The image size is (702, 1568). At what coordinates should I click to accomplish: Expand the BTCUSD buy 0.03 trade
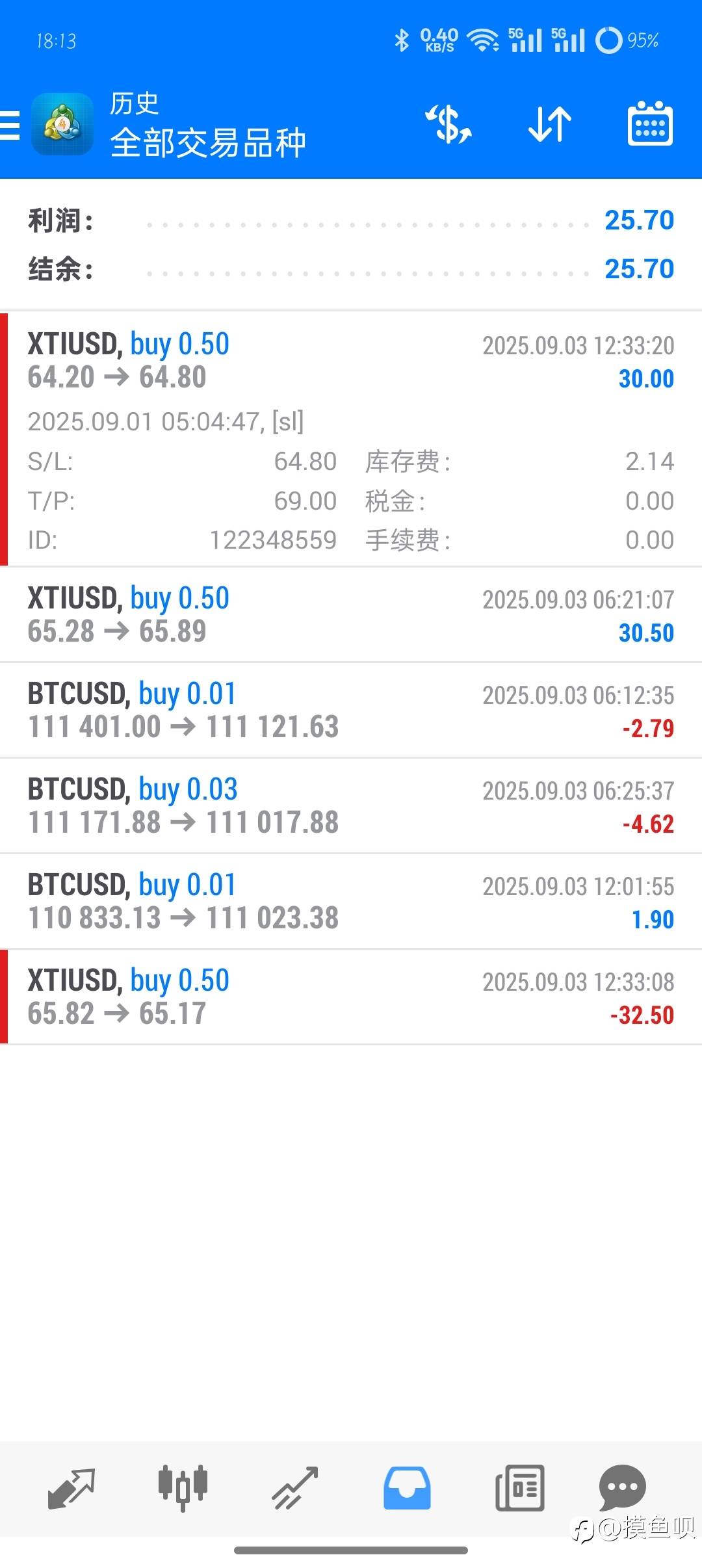point(351,805)
